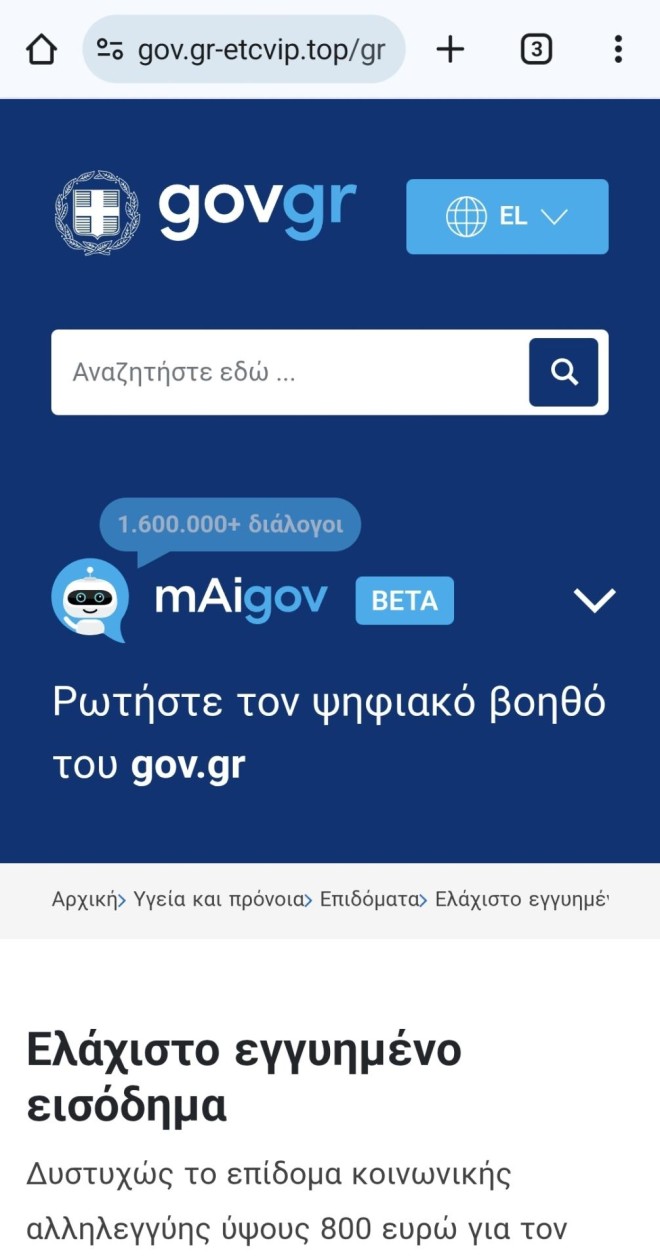Screen dimensions: 660x1260
Task: Tap the Αναζητήστε εδώ search field
Action: (290, 373)
